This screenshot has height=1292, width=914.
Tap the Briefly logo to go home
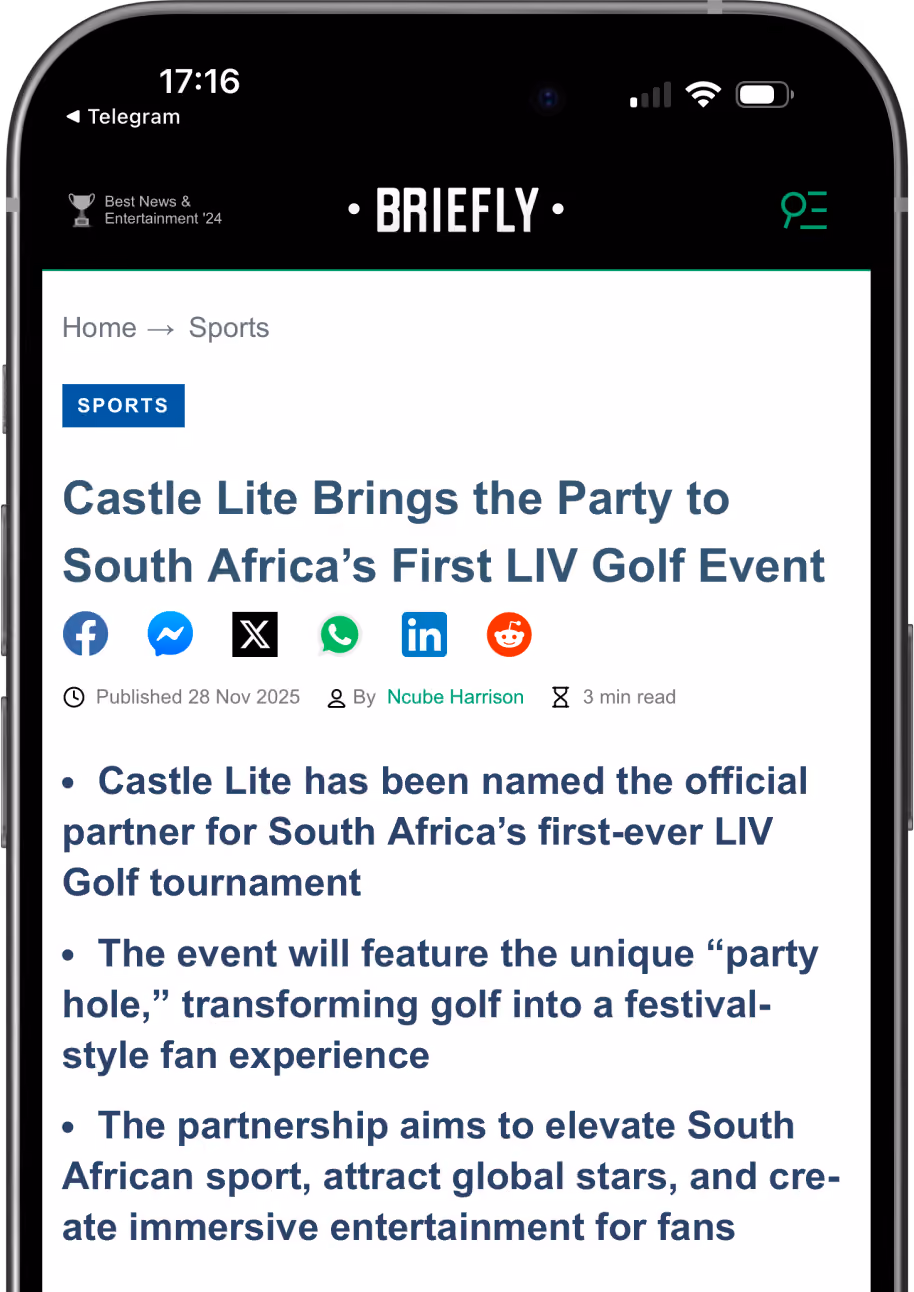(x=456, y=210)
